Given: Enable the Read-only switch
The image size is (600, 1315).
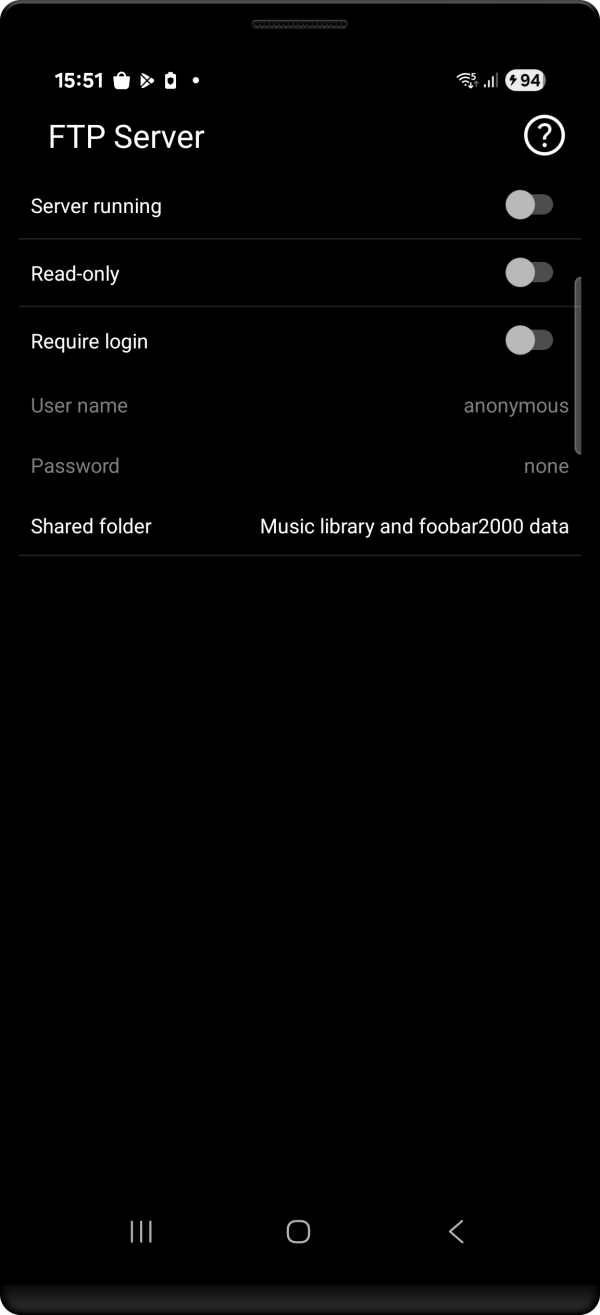Looking at the screenshot, I should pyautogui.click(x=529, y=273).
